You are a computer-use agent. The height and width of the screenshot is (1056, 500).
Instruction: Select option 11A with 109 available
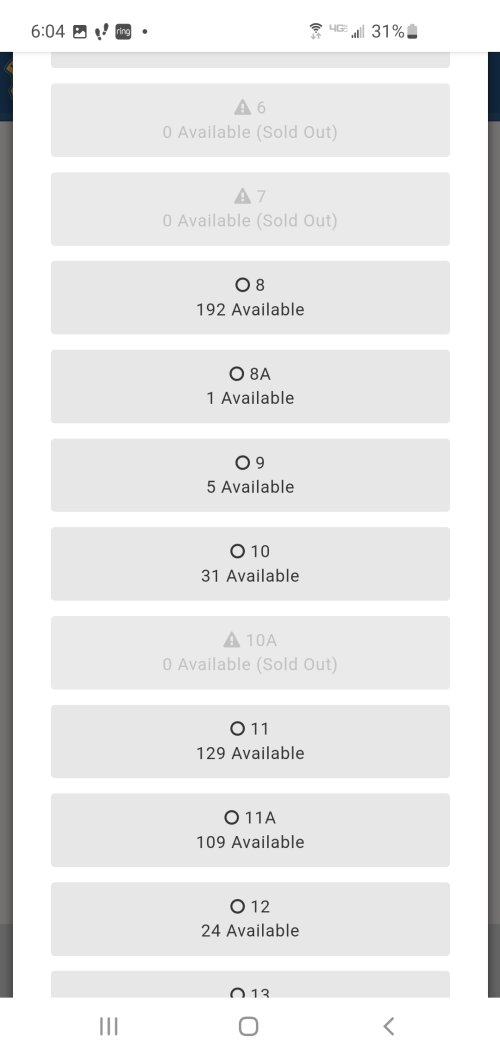click(x=250, y=830)
